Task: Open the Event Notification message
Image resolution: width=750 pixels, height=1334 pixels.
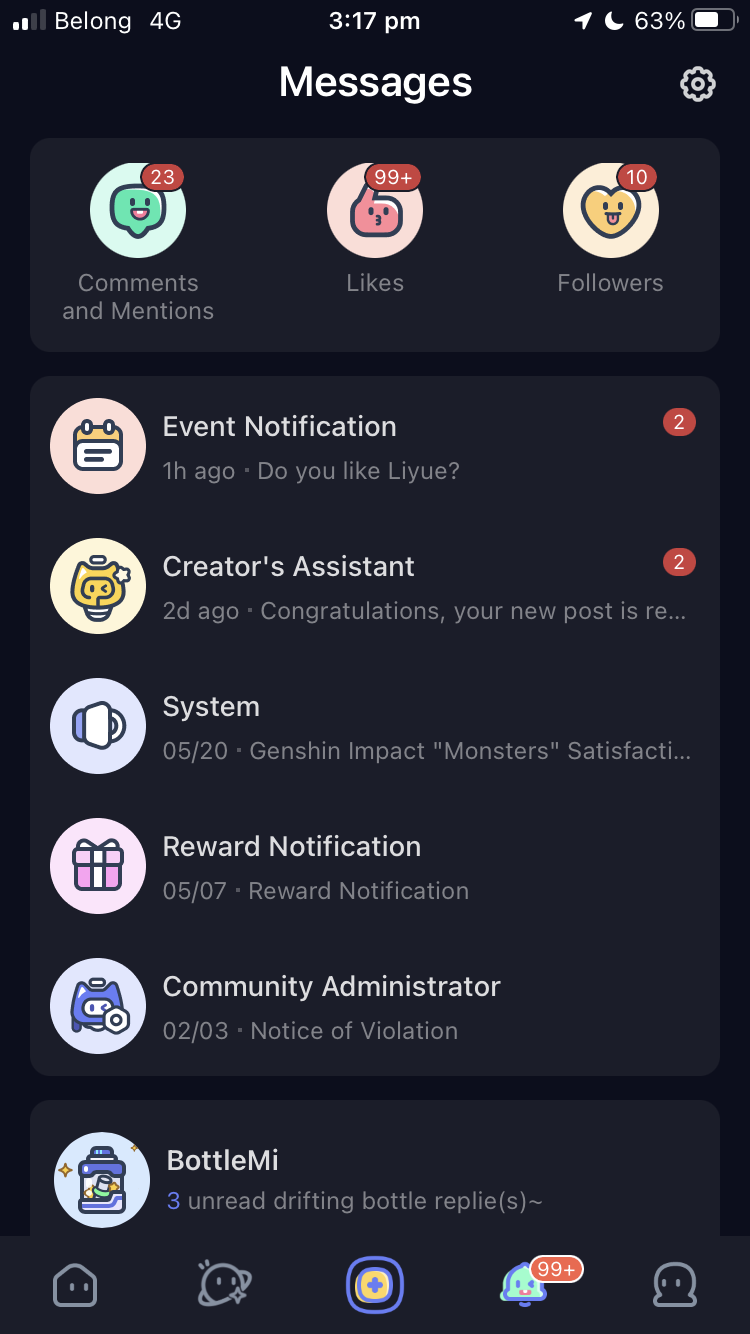Action: [374, 446]
